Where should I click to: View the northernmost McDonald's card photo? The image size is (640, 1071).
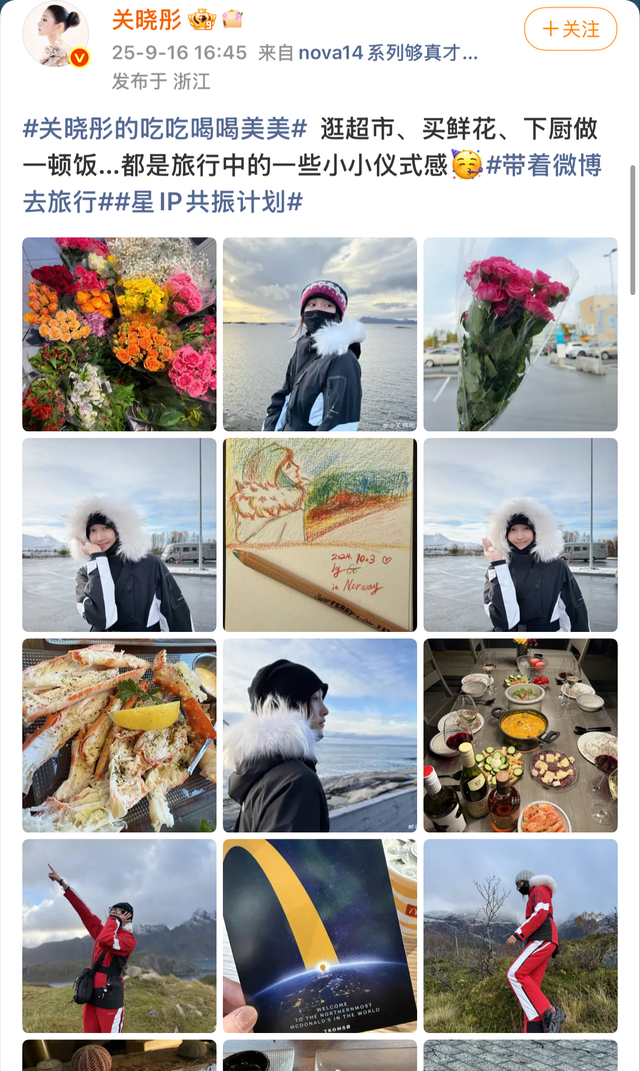319,935
